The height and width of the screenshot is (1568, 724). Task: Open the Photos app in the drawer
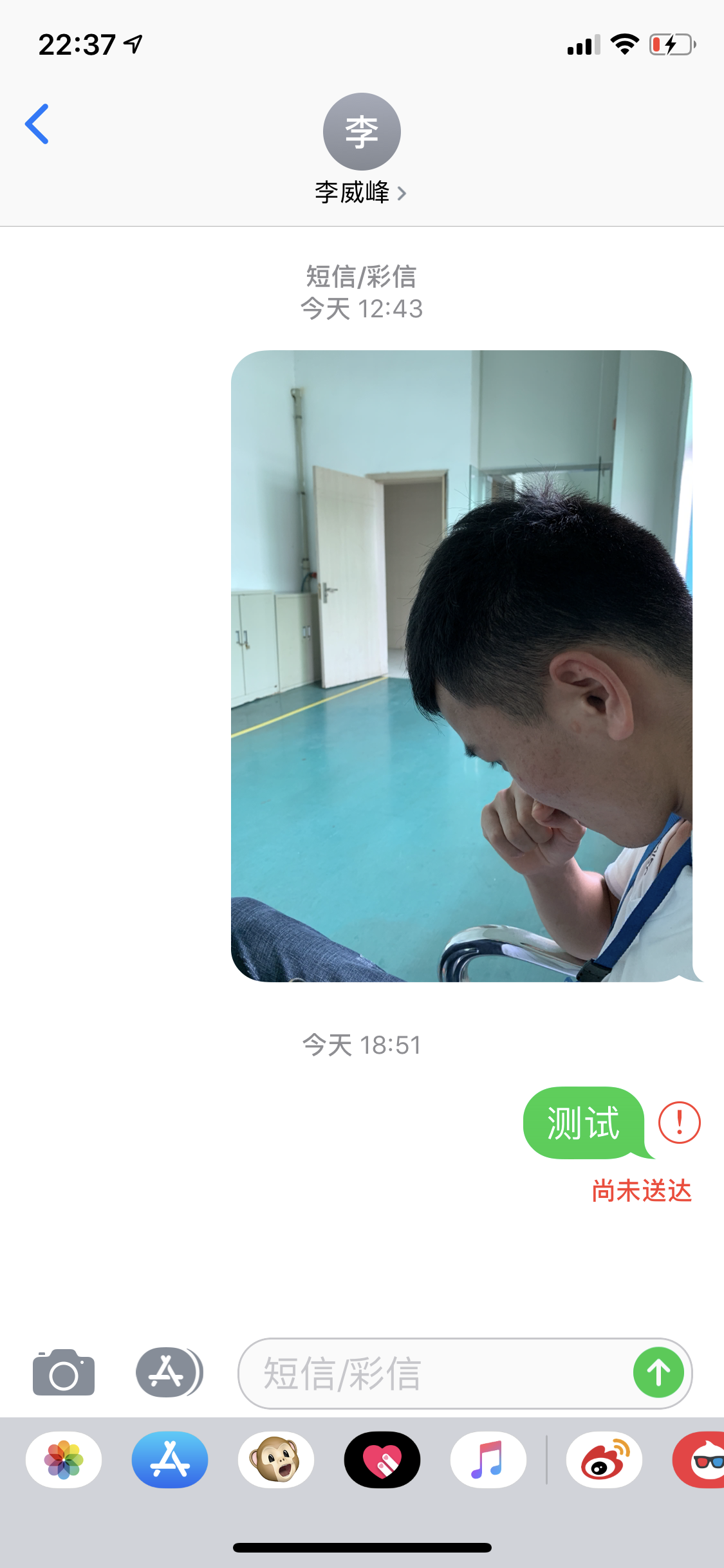(64, 1460)
